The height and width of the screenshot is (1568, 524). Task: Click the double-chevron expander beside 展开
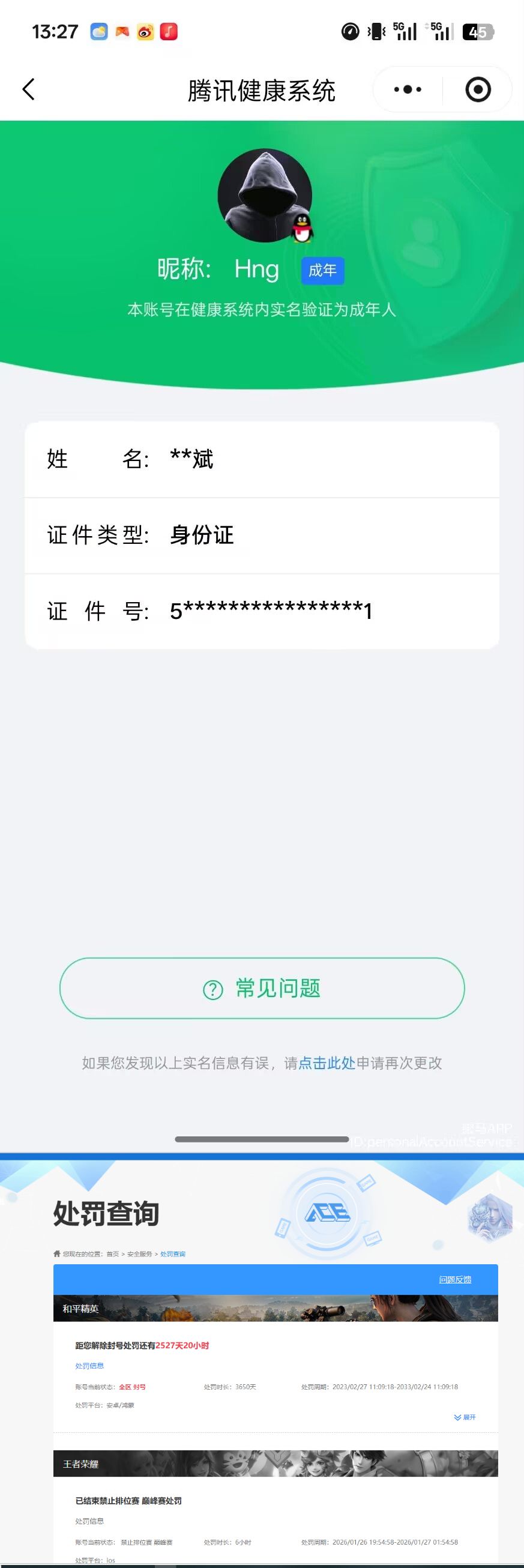[456, 1419]
